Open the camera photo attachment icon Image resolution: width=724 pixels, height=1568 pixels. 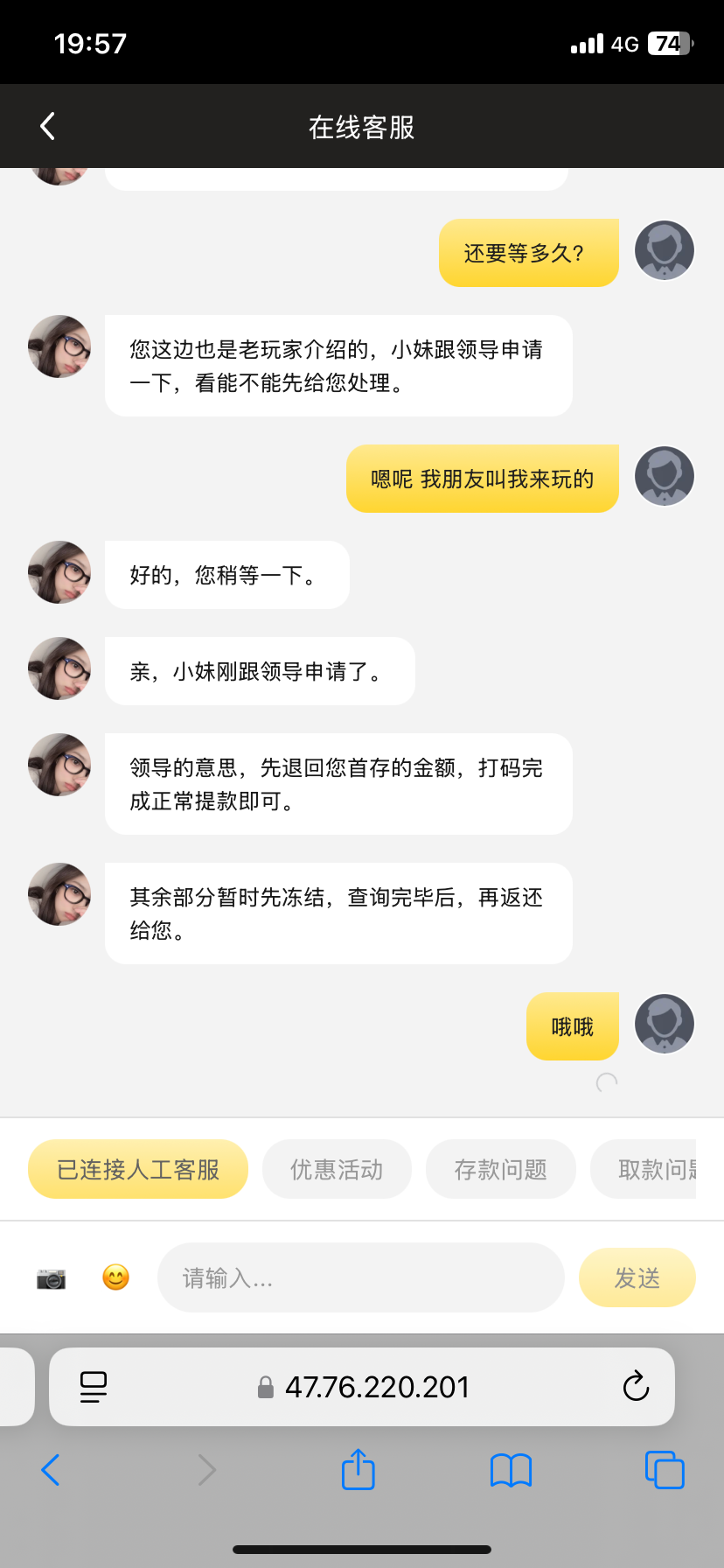pos(51,1277)
